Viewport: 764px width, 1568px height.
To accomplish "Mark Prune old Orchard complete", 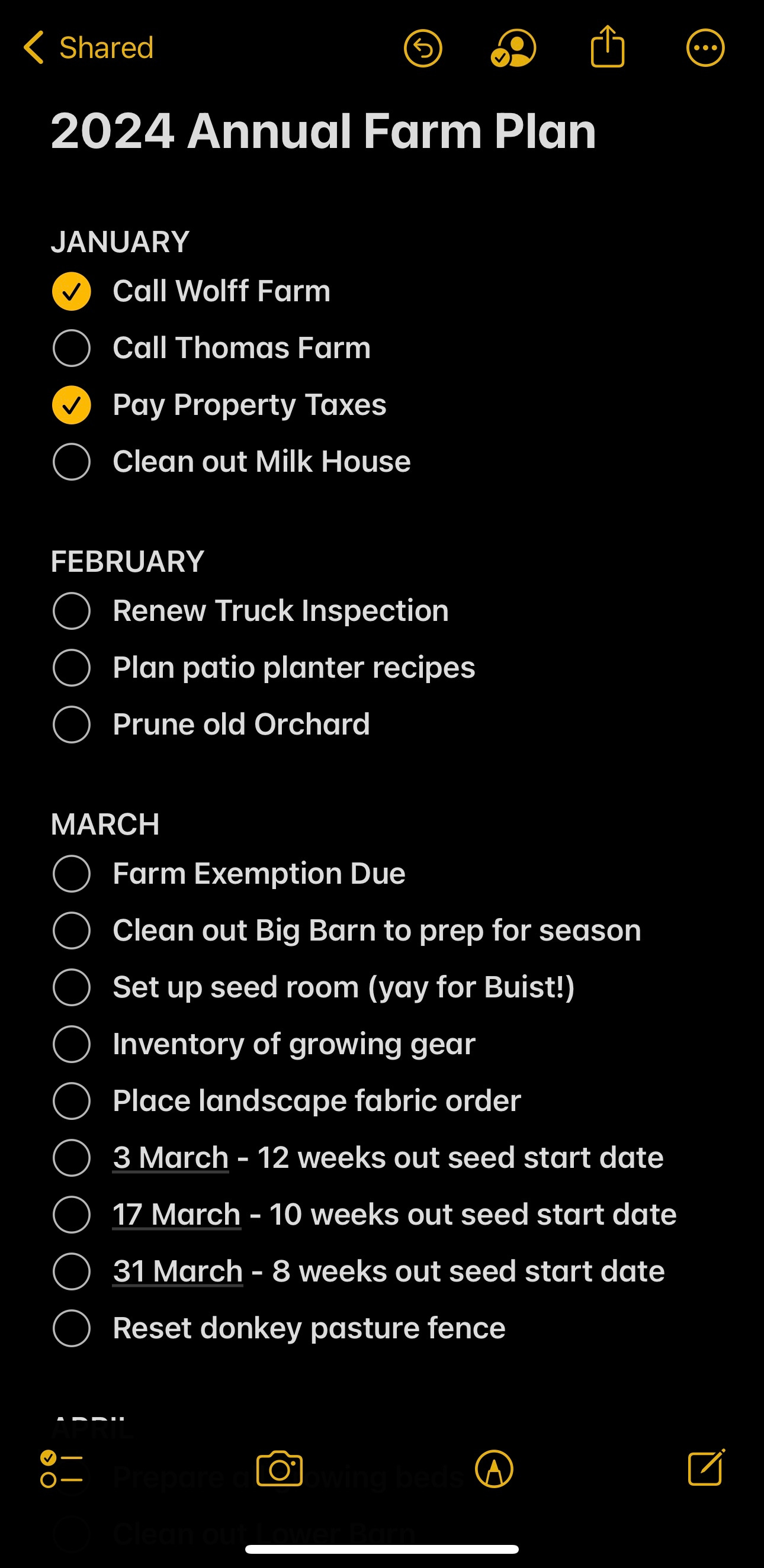I will tap(72, 725).
